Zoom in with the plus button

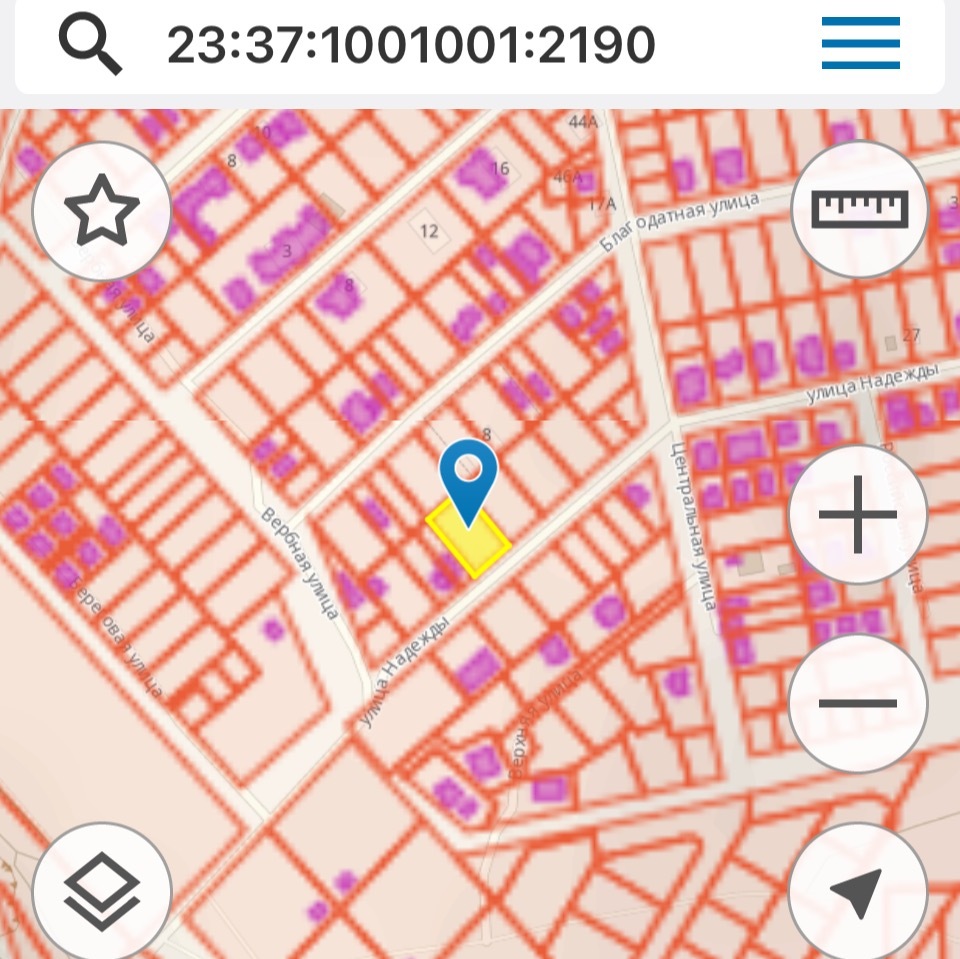pyautogui.click(x=858, y=515)
